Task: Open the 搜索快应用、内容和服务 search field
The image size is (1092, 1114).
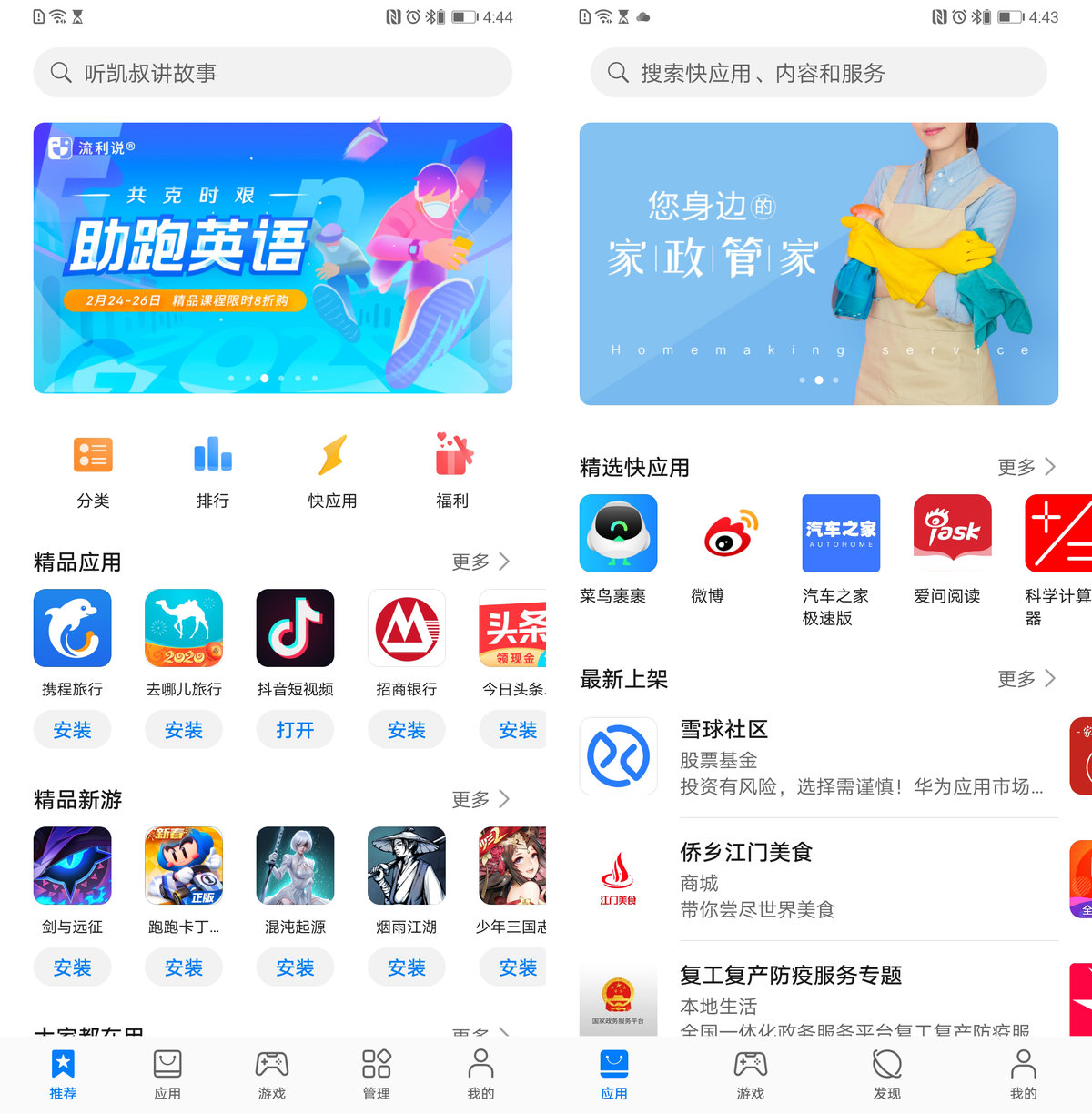Action: click(x=819, y=73)
